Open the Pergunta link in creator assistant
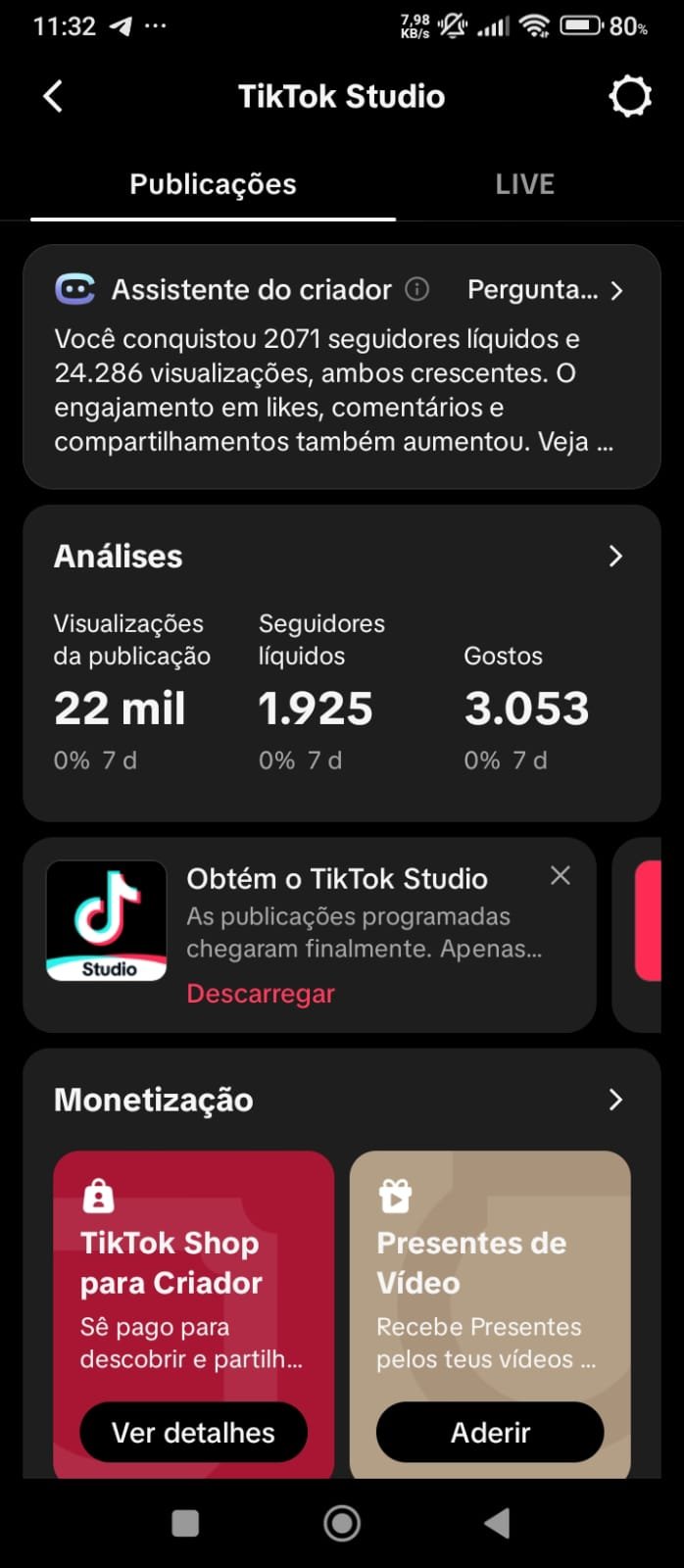 click(544, 290)
